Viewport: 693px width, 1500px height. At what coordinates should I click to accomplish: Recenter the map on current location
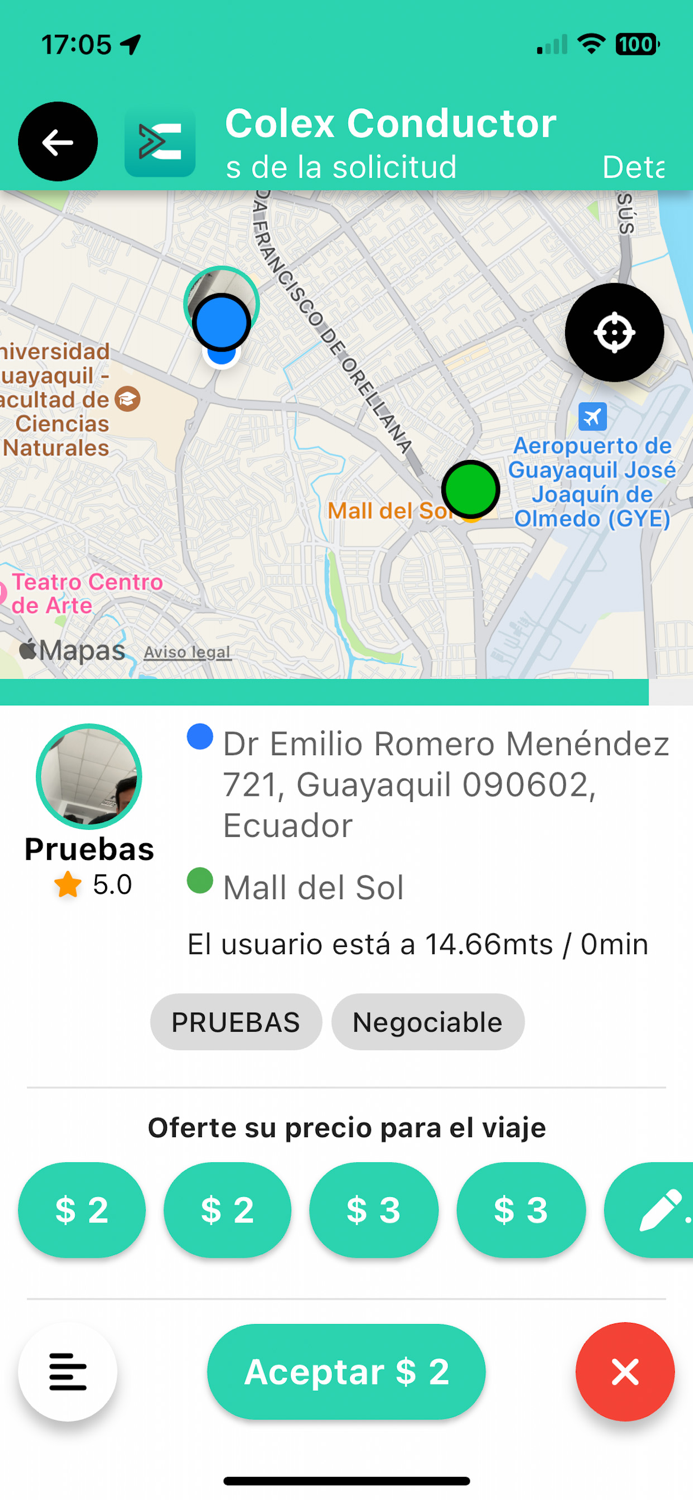point(614,333)
